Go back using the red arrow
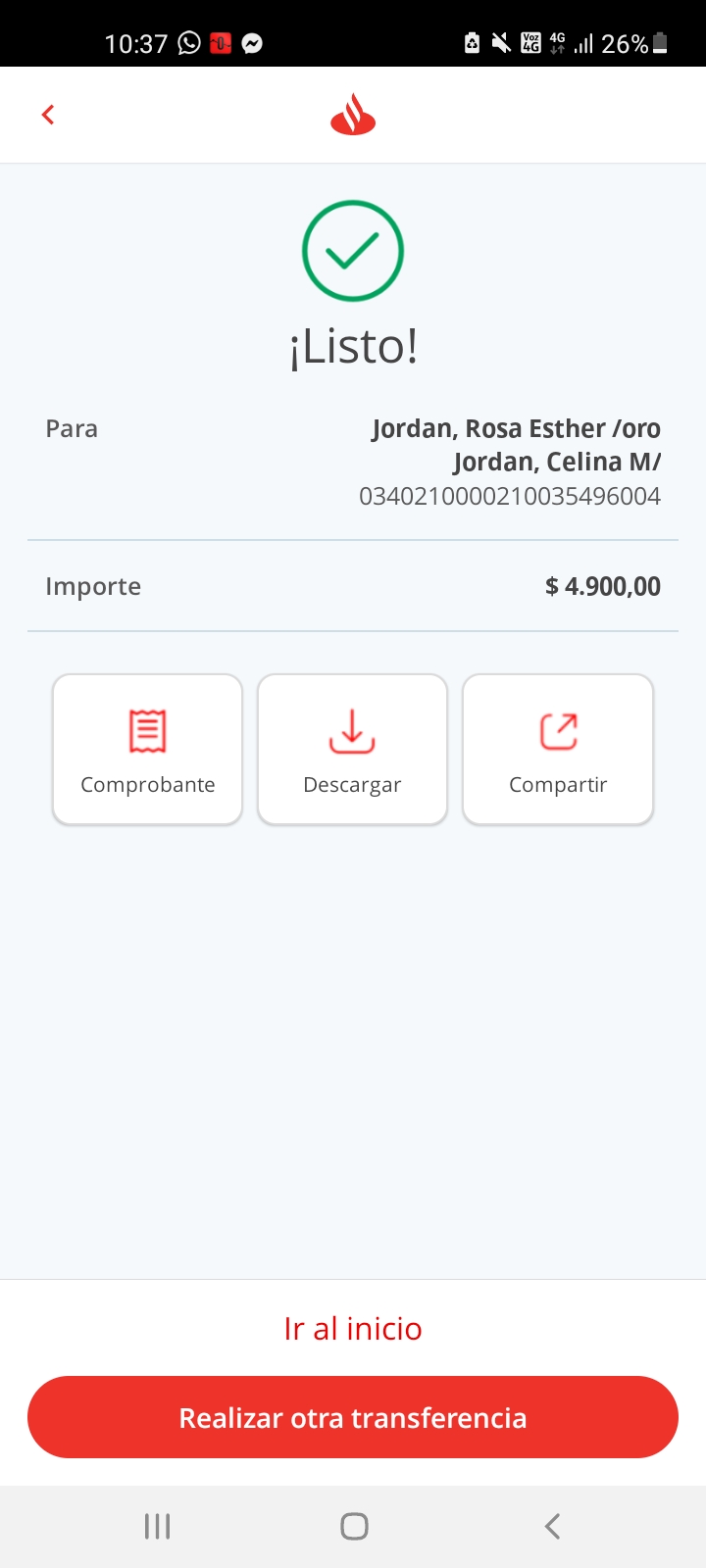The image size is (706, 1568). coord(48,115)
